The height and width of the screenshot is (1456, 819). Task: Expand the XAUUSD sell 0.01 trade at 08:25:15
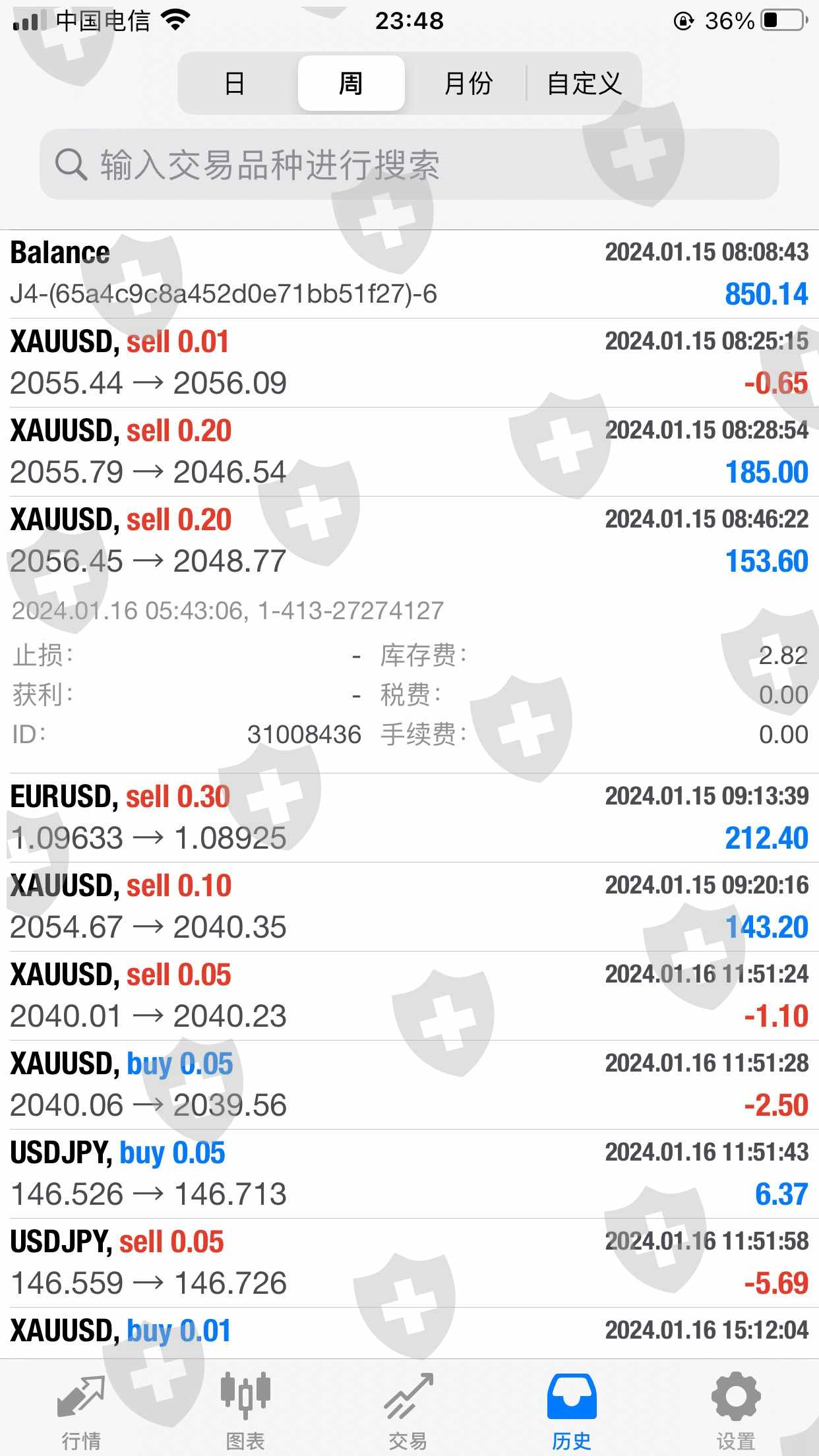click(x=409, y=363)
